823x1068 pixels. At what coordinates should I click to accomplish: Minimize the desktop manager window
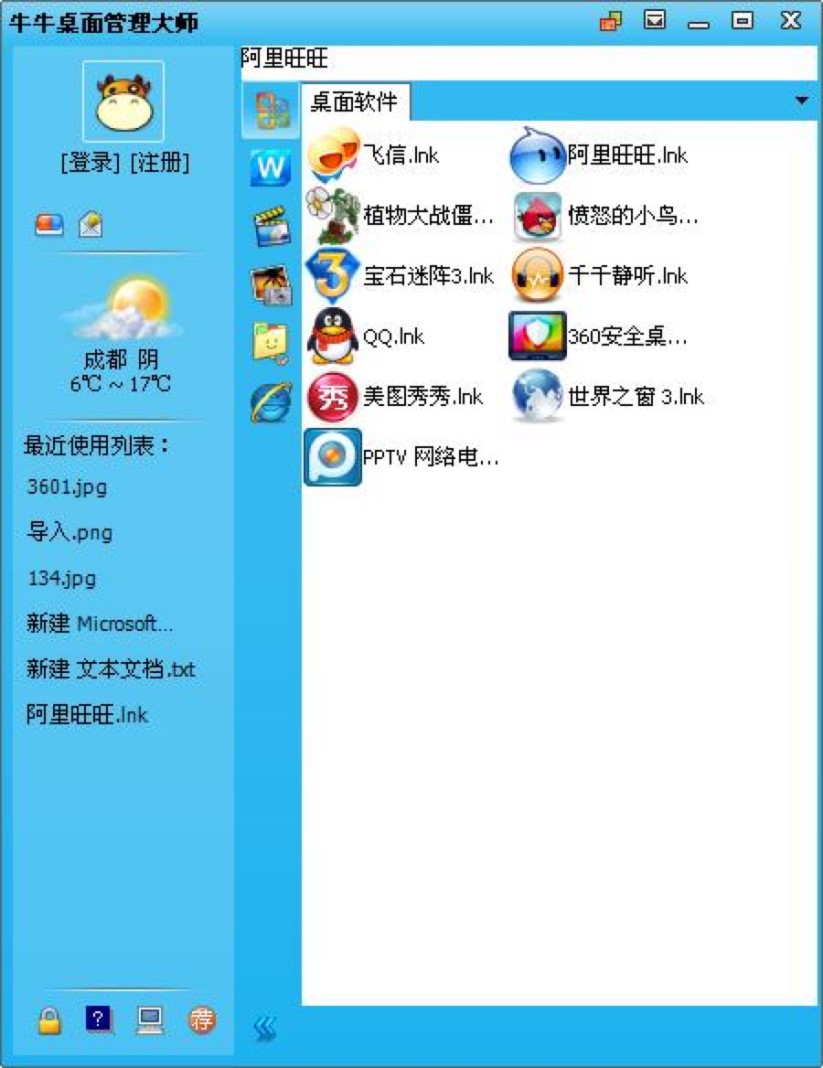tap(698, 21)
